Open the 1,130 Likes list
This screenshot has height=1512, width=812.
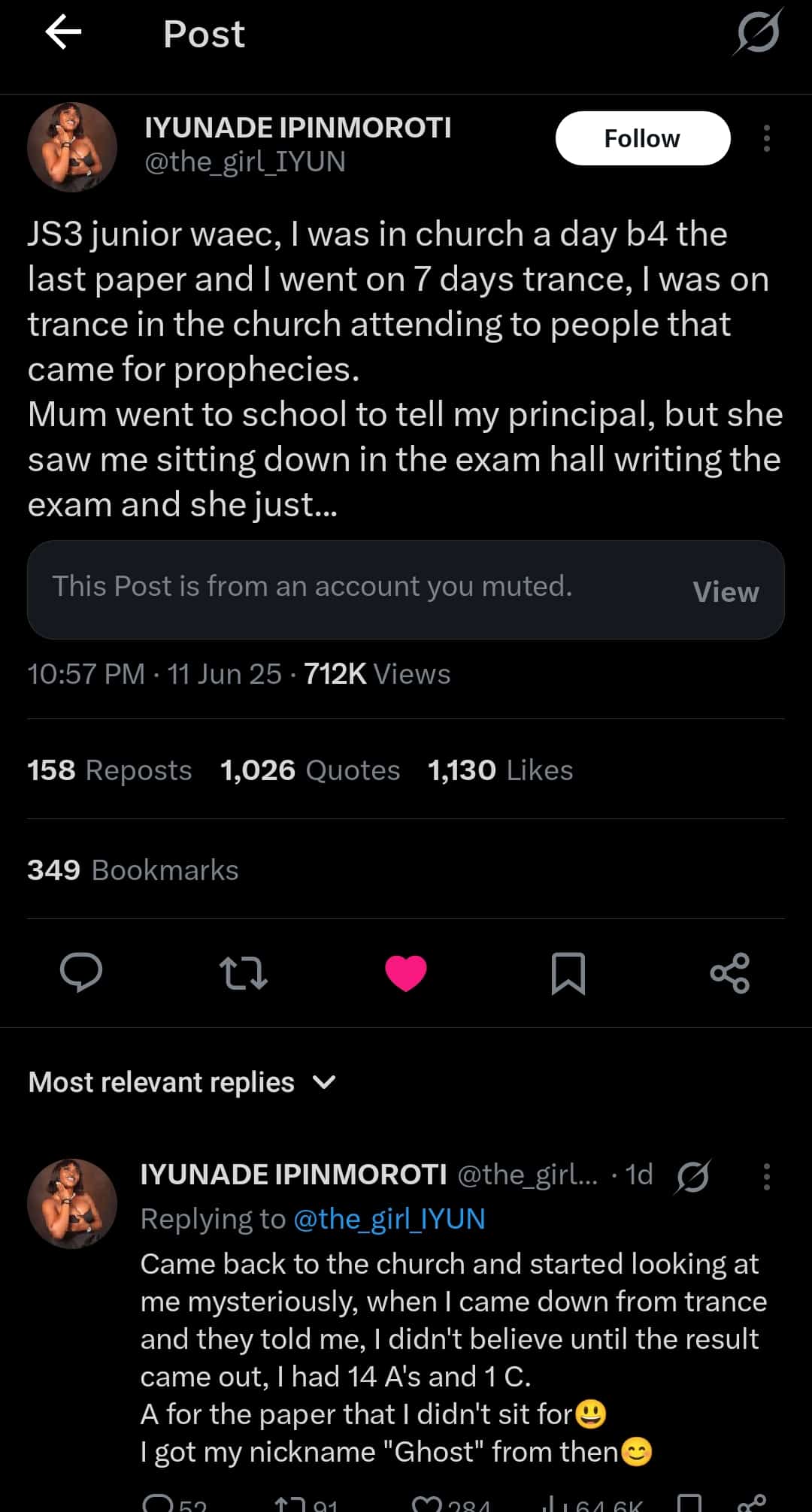[x=500, y=770]
